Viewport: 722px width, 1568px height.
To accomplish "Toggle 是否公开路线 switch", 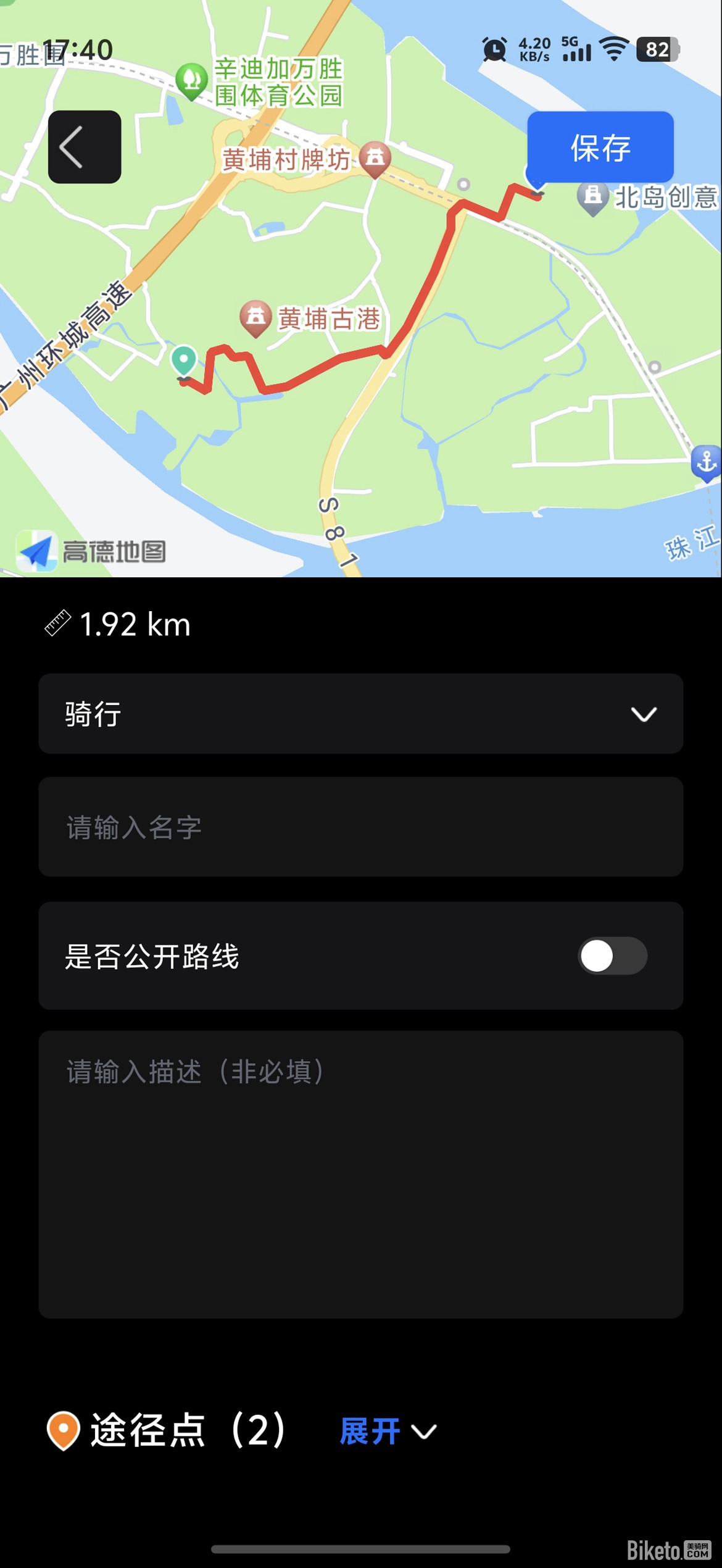I will point(612,956).
